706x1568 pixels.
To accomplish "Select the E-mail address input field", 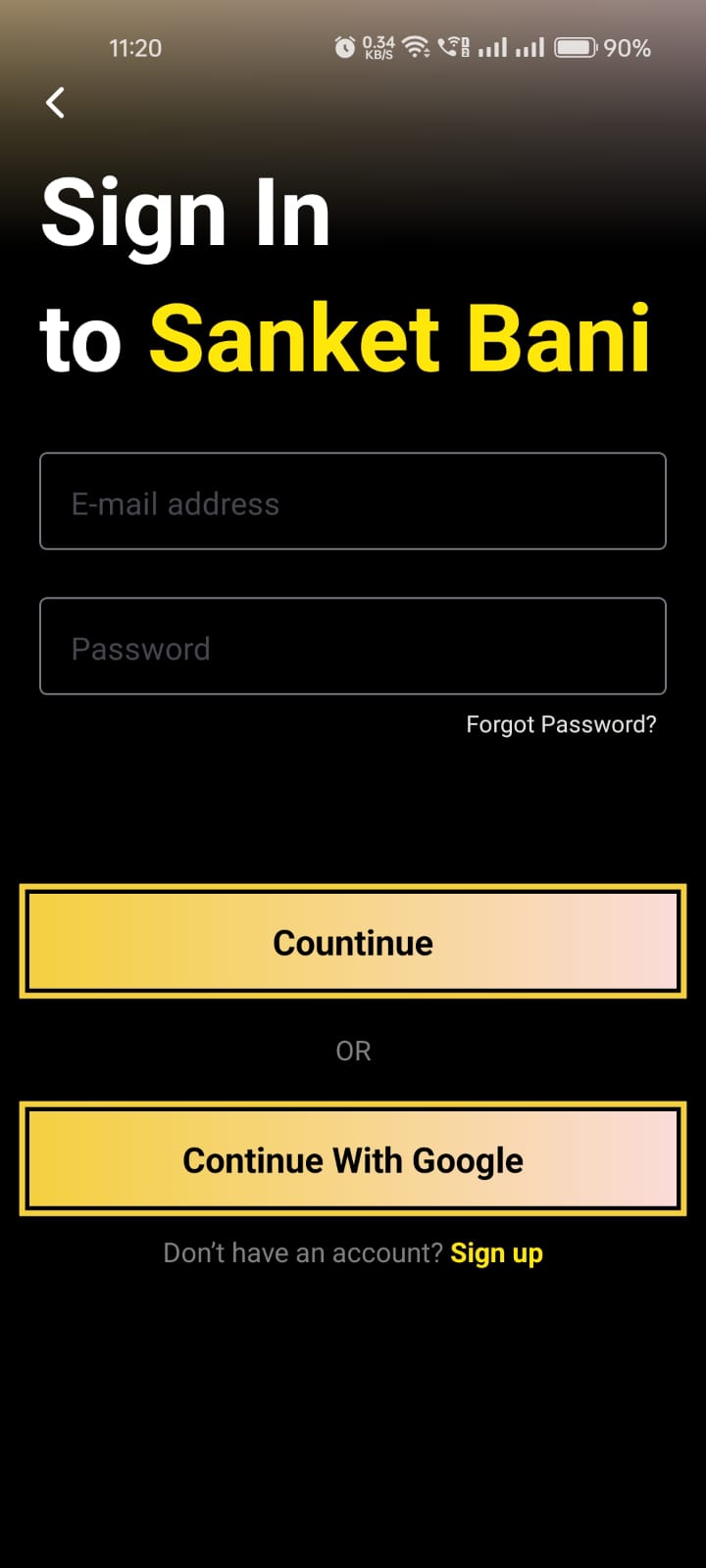I will (x=352, y=501).
